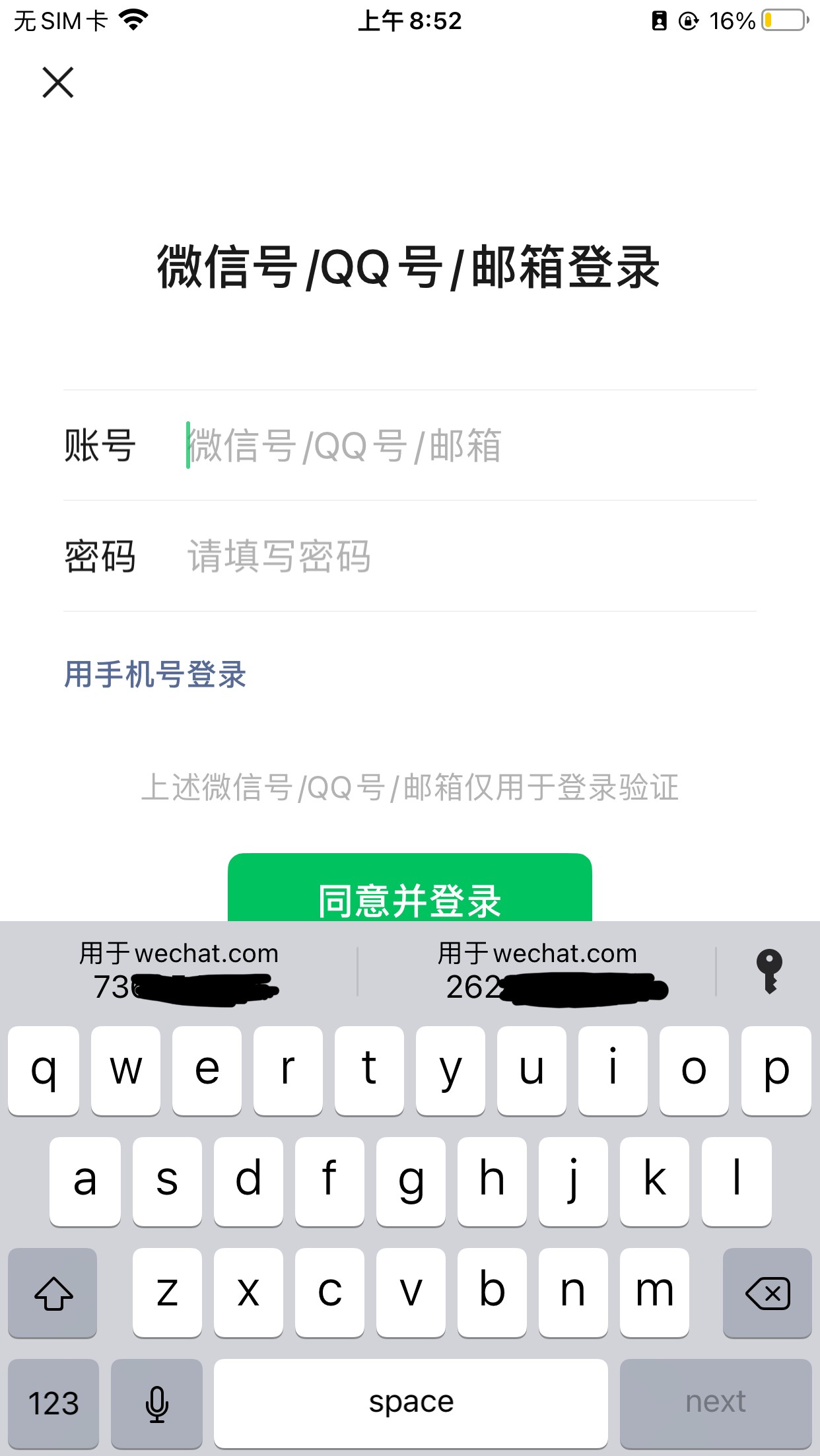
Task: Focus the 账号 account input field
Action: (462, 445)
